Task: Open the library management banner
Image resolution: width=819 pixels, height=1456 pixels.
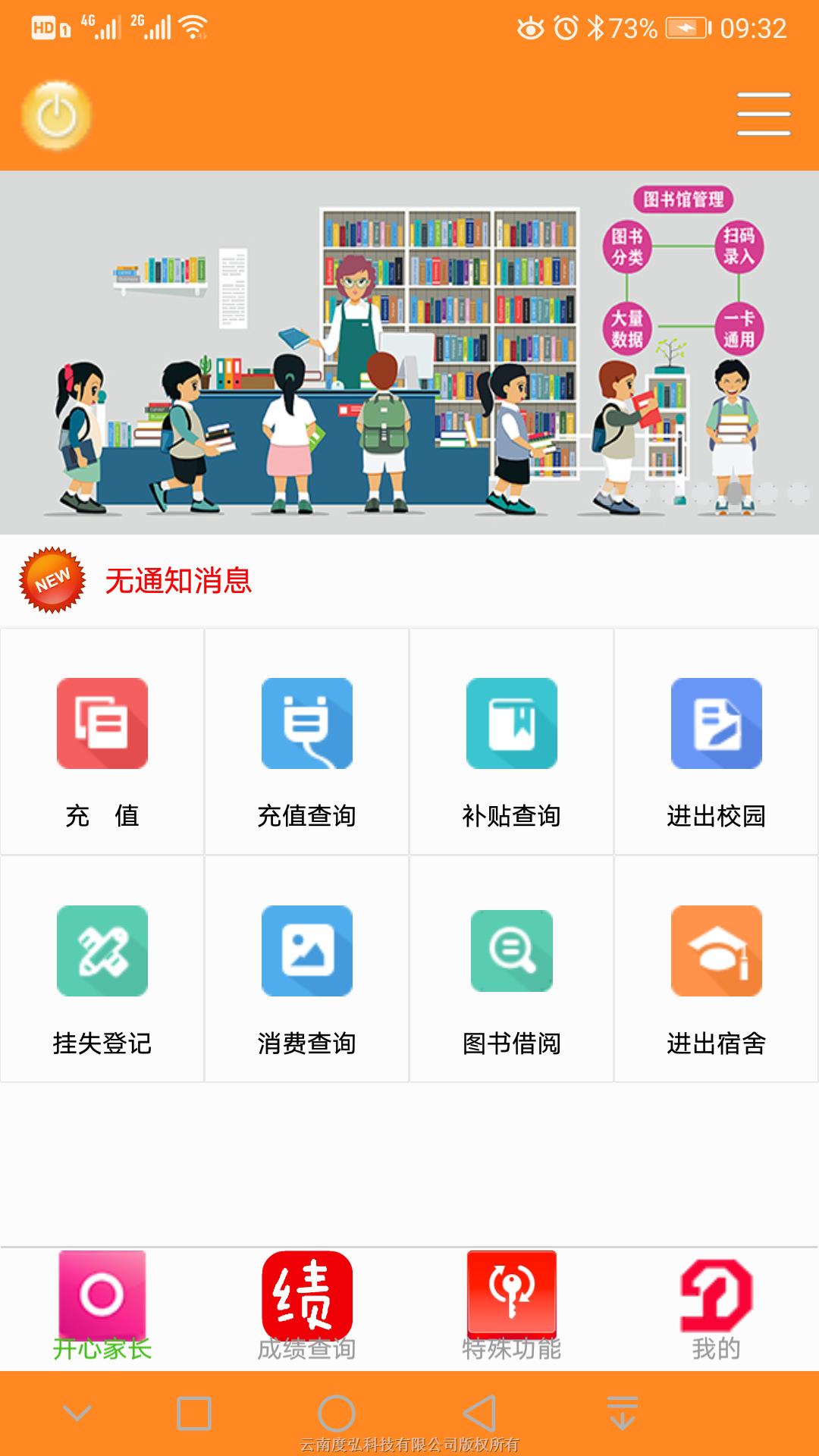Action: (x=409, y=353)
